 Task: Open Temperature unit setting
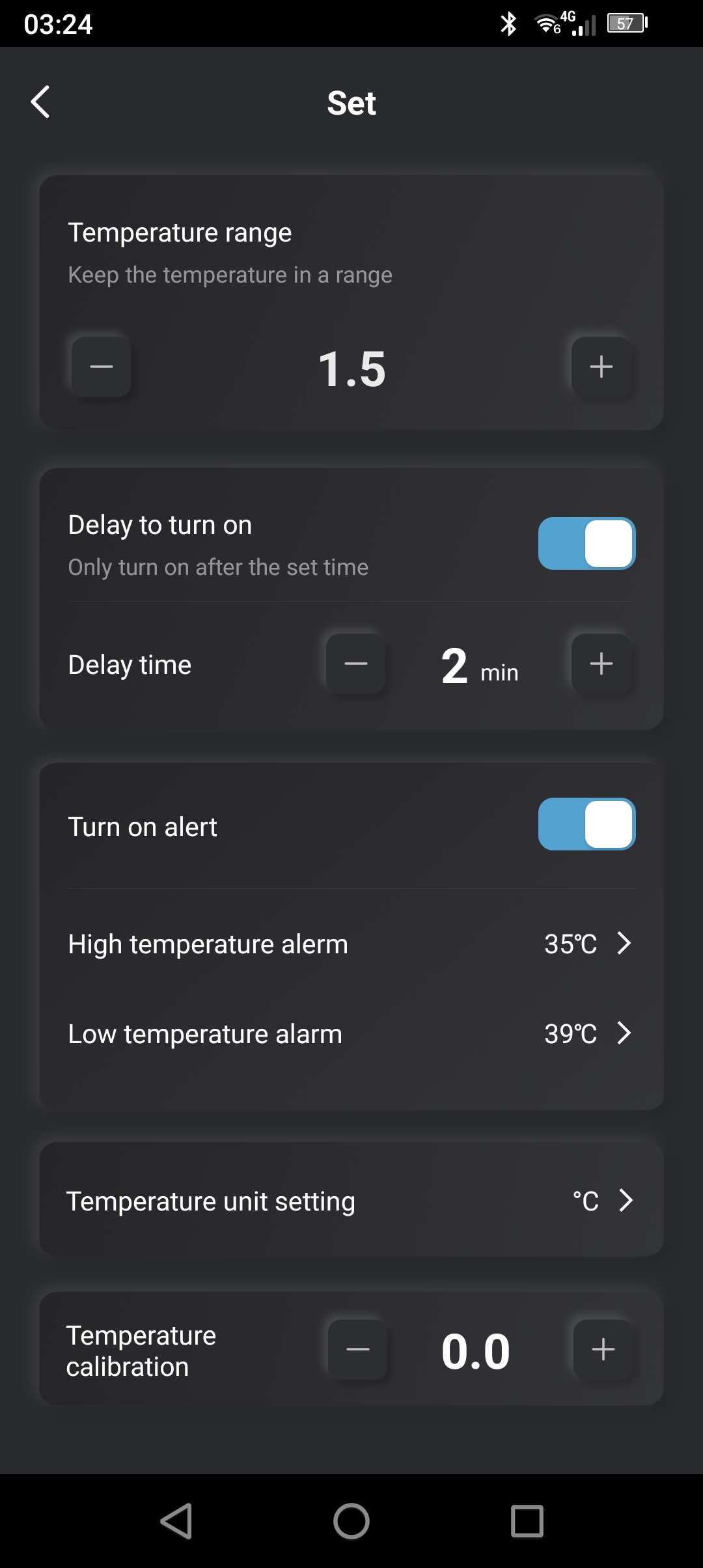(x=351, y=1200)
